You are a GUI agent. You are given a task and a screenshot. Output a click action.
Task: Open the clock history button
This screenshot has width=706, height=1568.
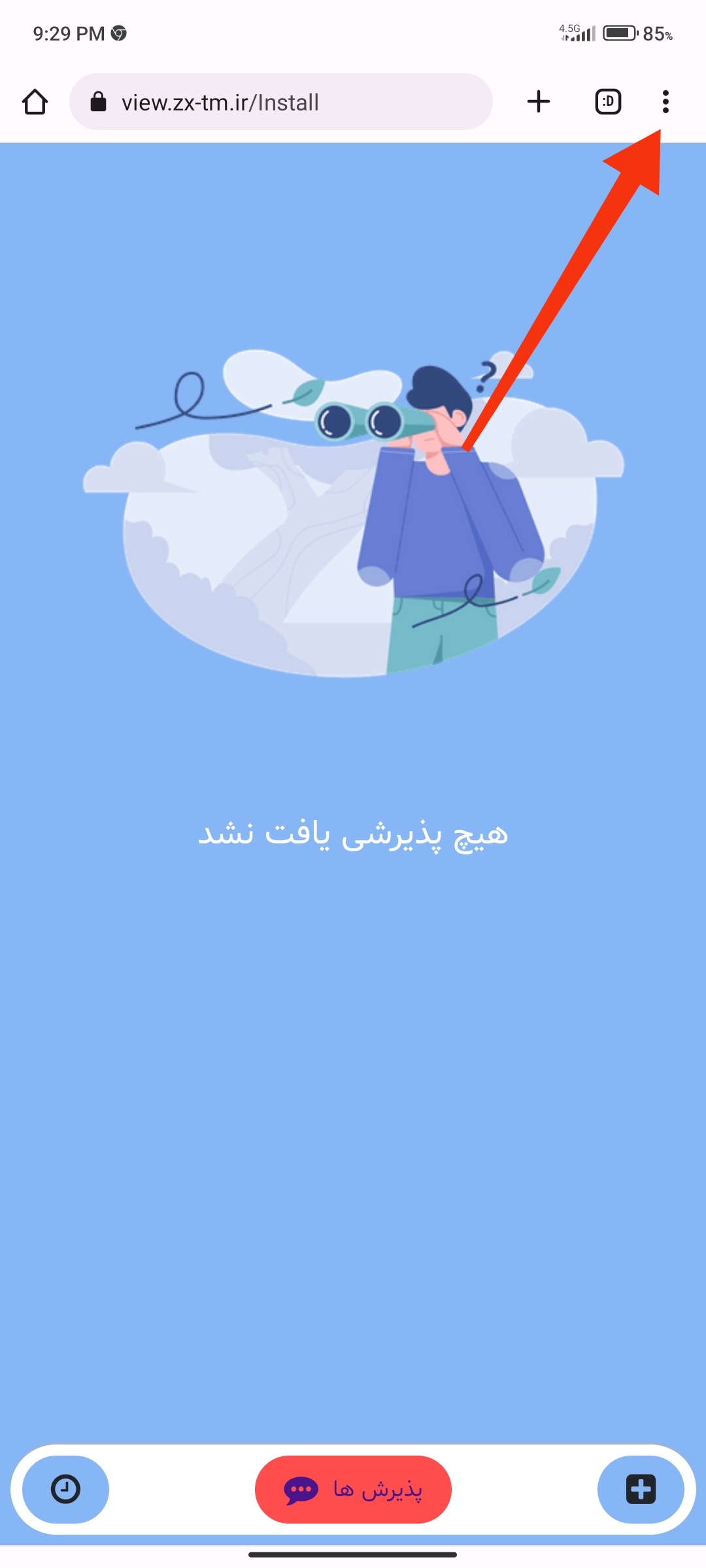coord(65,1490)
